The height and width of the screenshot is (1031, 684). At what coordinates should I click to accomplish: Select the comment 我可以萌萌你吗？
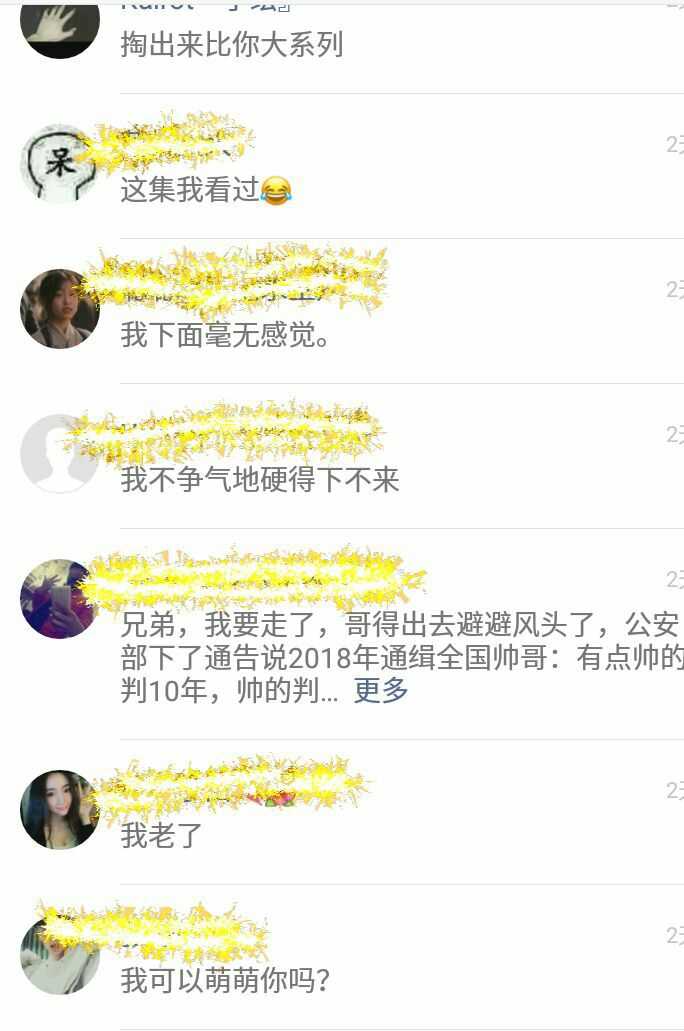point(225,980)
